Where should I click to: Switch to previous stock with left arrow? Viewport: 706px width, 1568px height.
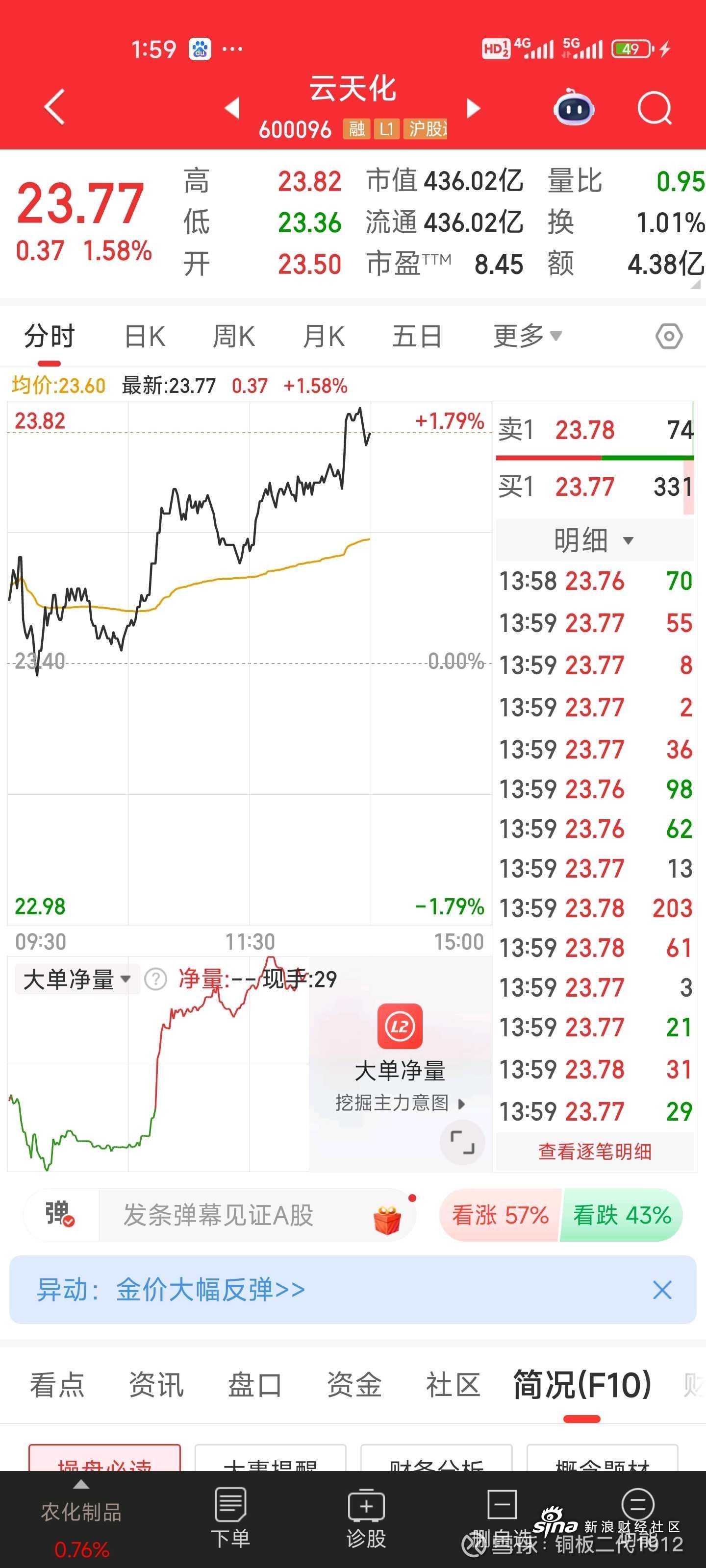231,108
